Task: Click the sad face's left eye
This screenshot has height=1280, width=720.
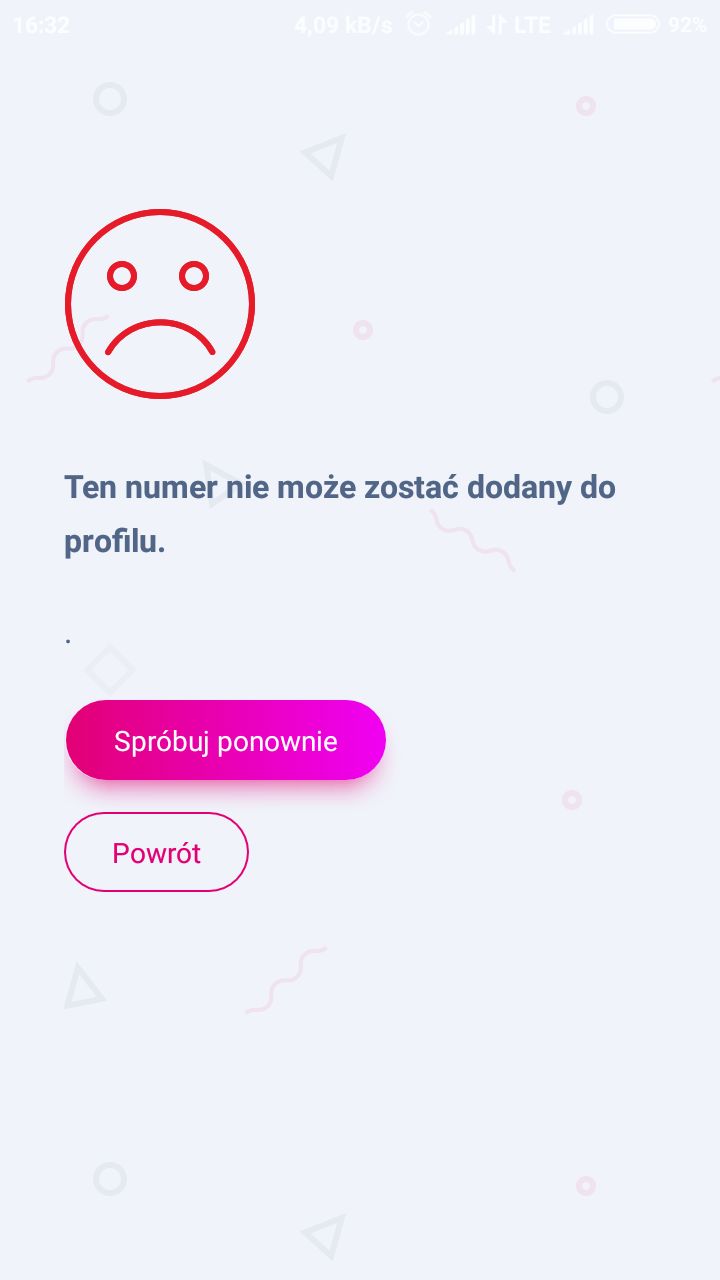Action: click(121, 273)
